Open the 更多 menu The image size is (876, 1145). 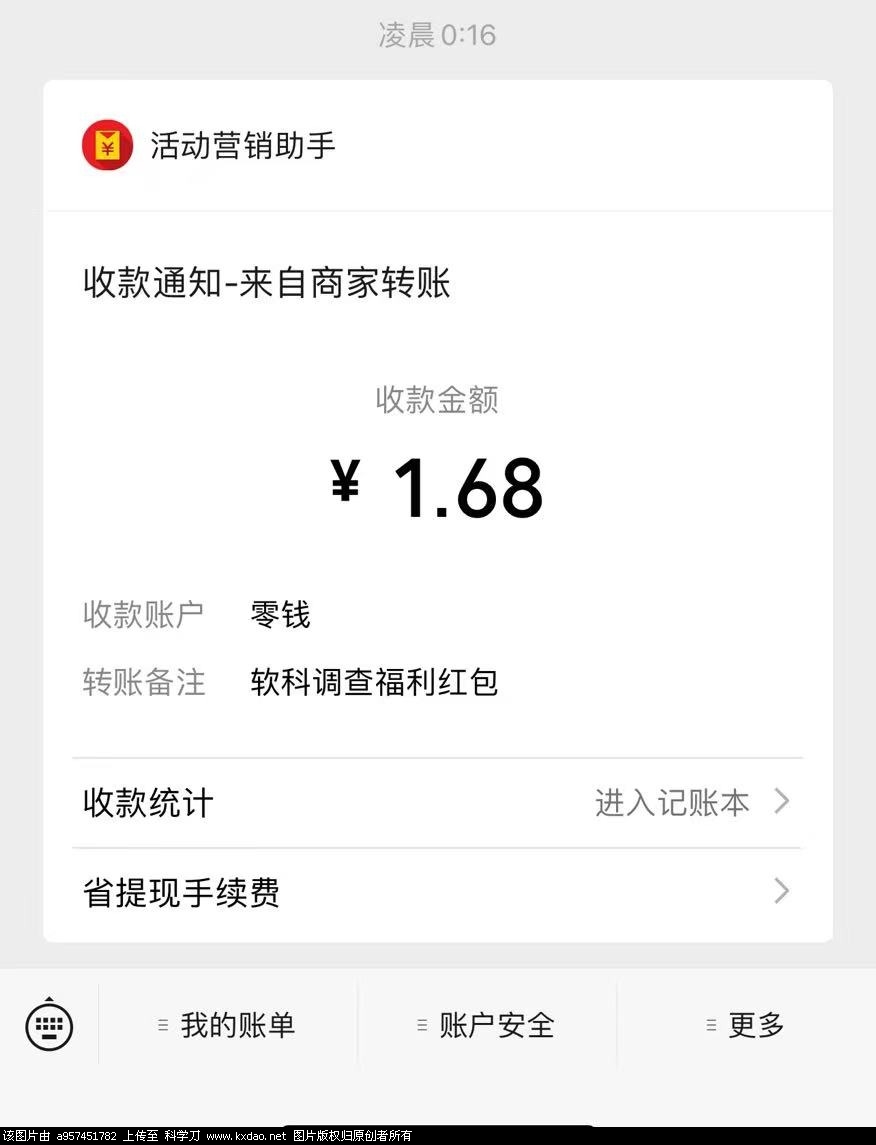(758, 1024)
